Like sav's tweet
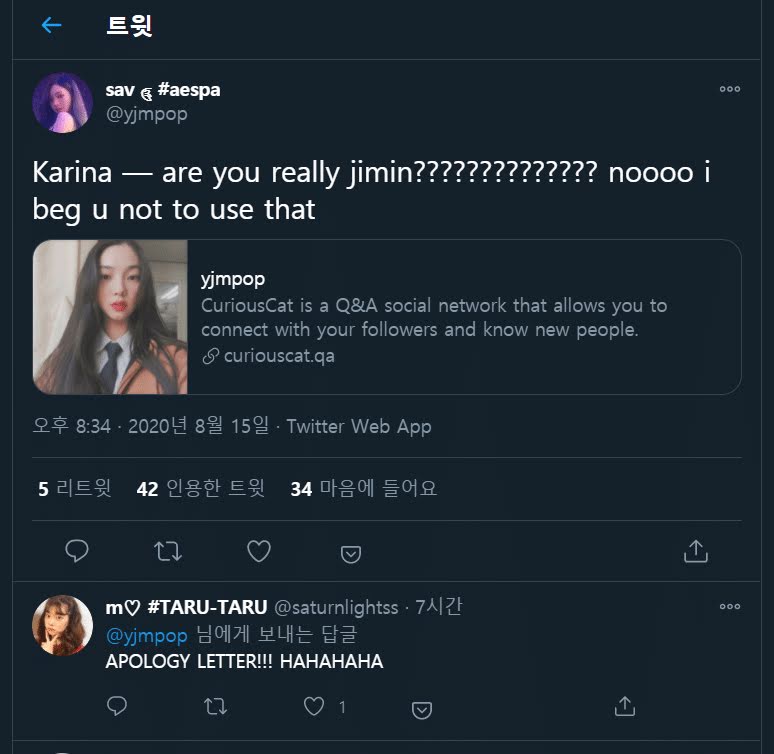The width and height of the screenshot is (774, 754). [259, 551]
